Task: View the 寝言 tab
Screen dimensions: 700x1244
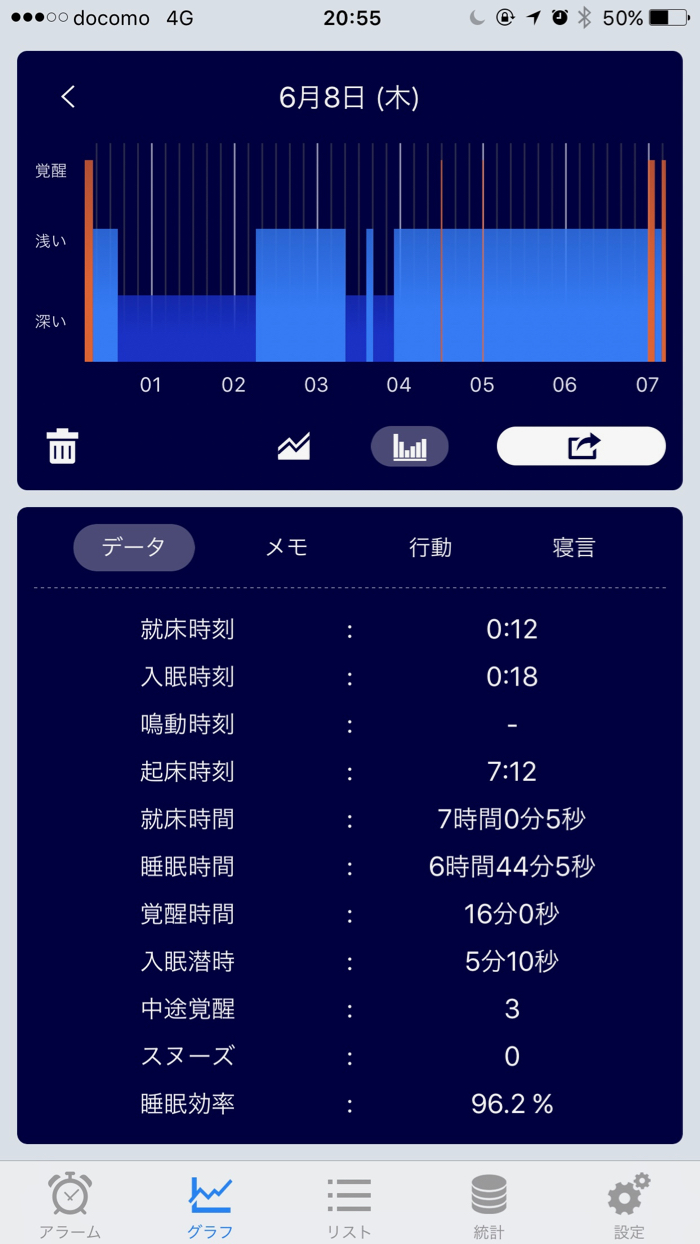Action: coord(574,547)
